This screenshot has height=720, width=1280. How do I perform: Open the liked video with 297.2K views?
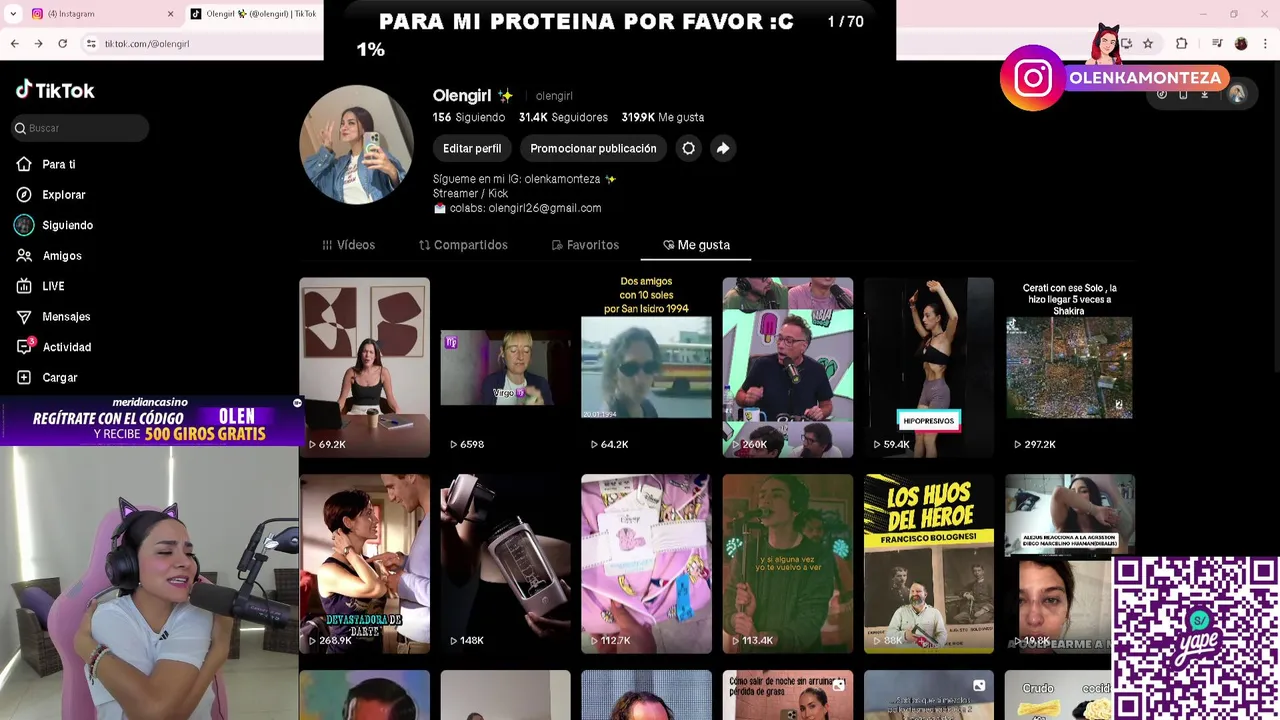(1069, 367)
